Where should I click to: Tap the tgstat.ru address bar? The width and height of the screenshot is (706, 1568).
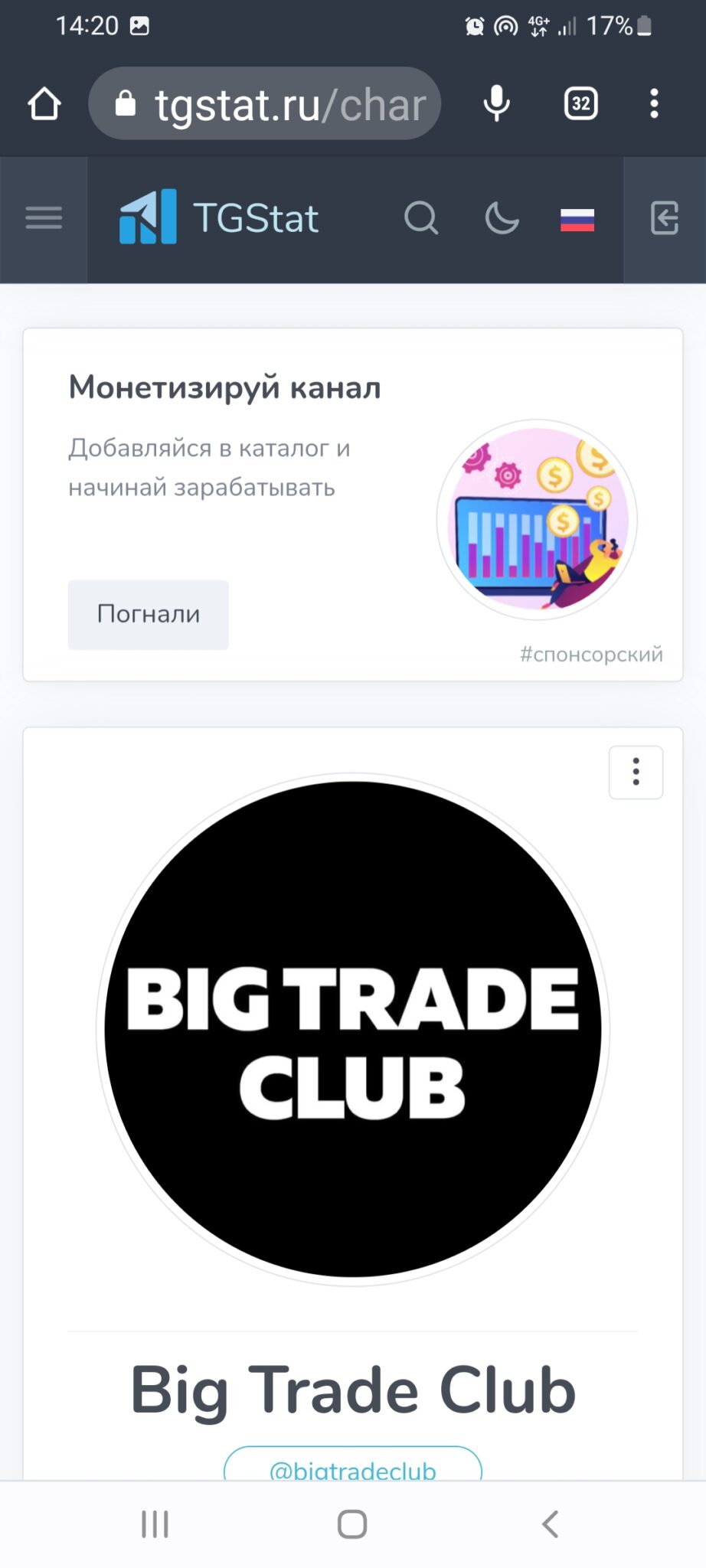click(265, 103)
